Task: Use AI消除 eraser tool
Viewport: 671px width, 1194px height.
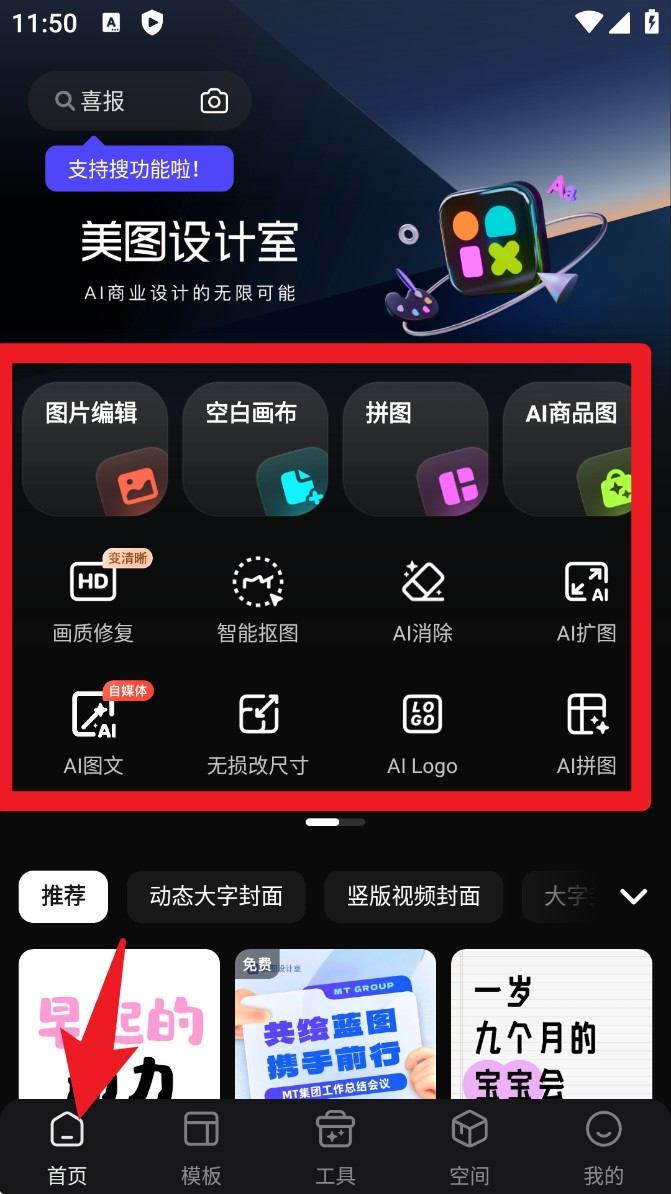Action: click(x=422, y=595)
